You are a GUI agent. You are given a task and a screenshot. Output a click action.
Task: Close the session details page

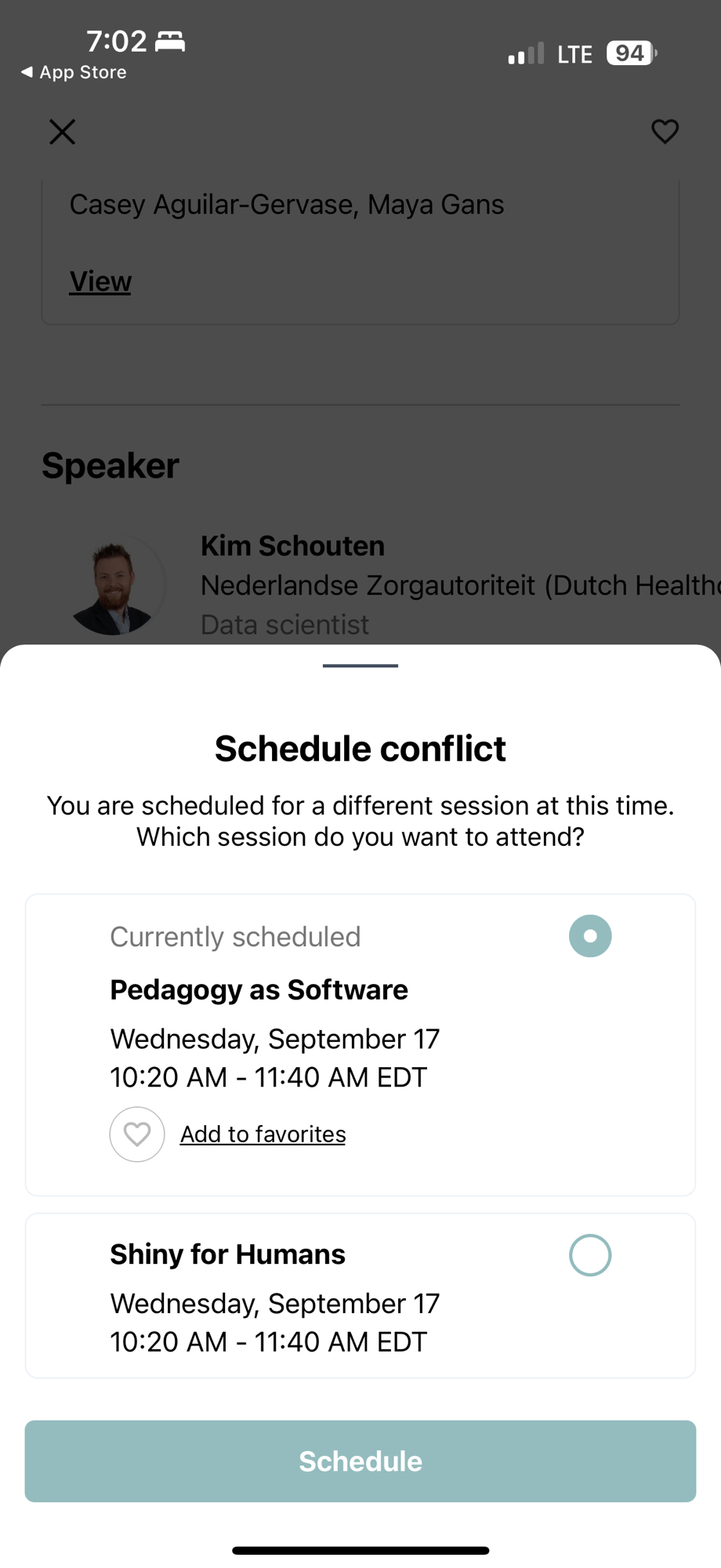(x=63, y=132)
